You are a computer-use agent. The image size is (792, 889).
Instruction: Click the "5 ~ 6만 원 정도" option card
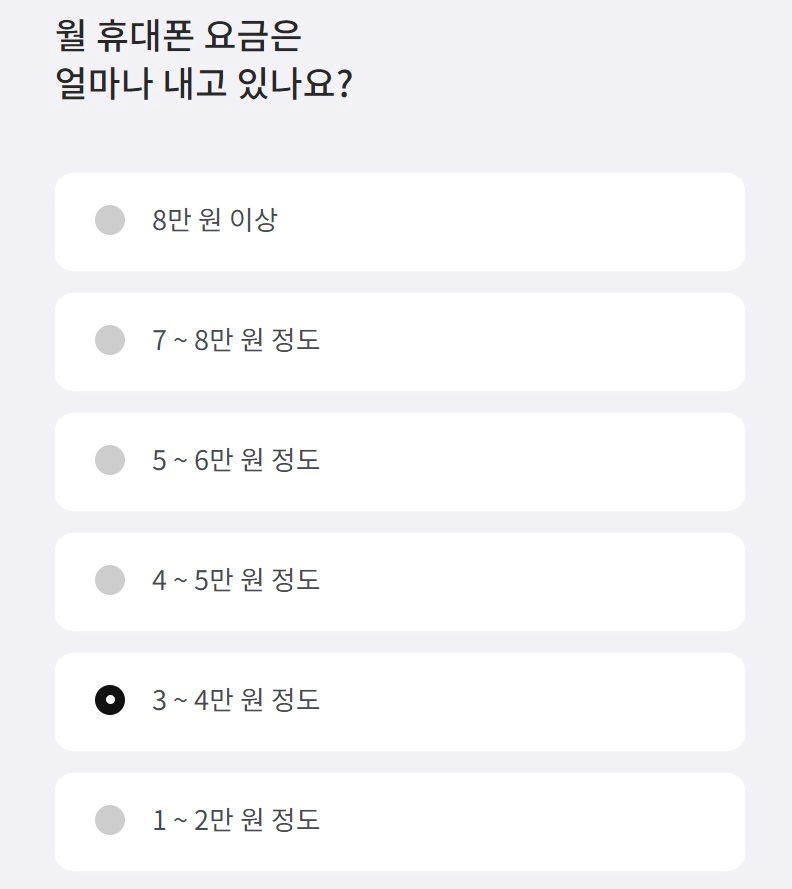[x=400, y=461]
